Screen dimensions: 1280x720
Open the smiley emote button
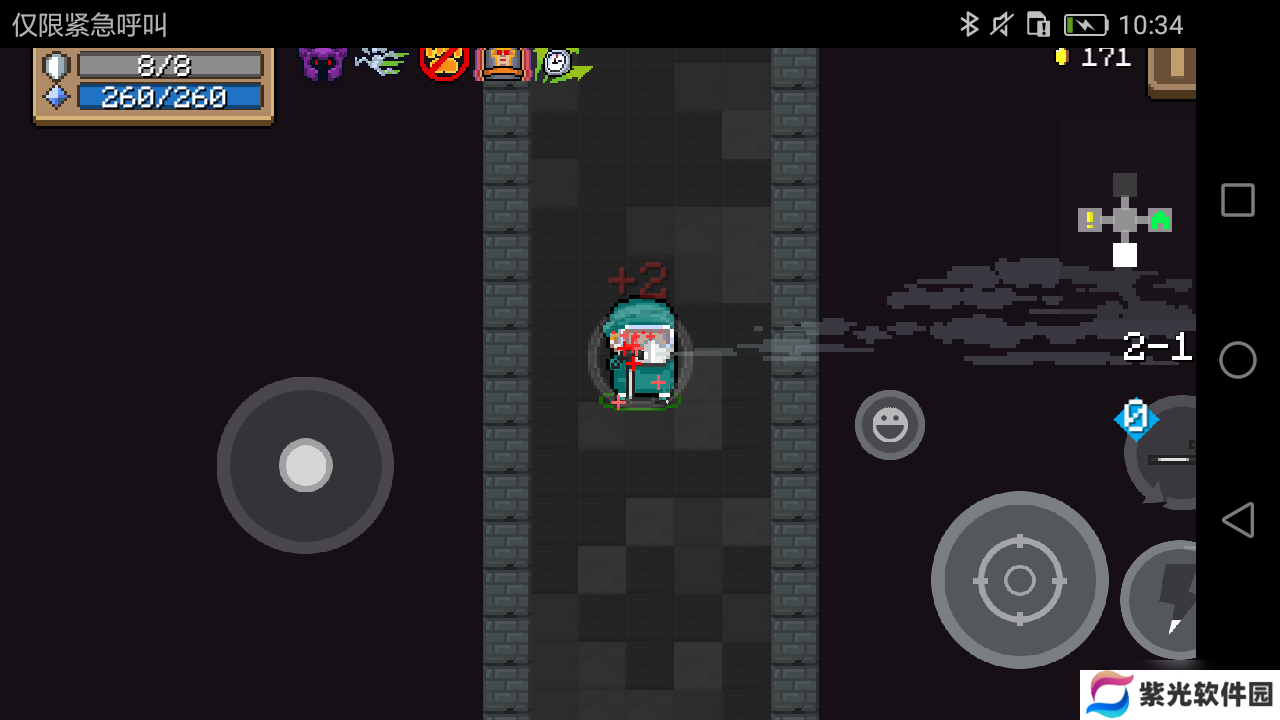(x=889, y=425)
